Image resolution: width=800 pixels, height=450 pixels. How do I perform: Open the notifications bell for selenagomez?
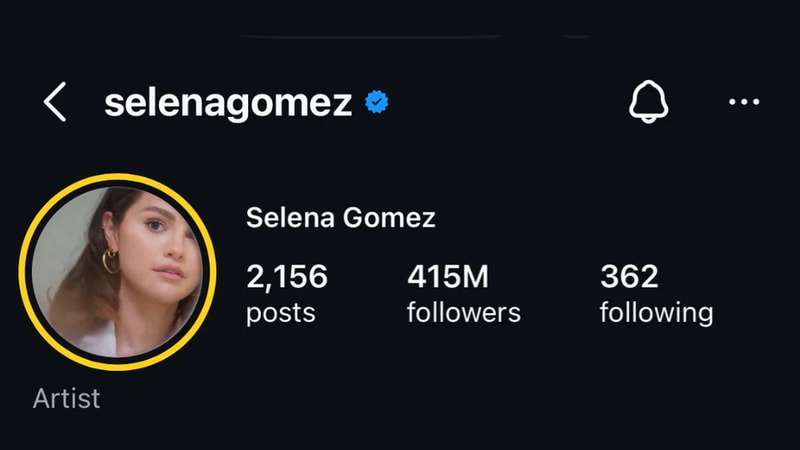click(649, 102)
